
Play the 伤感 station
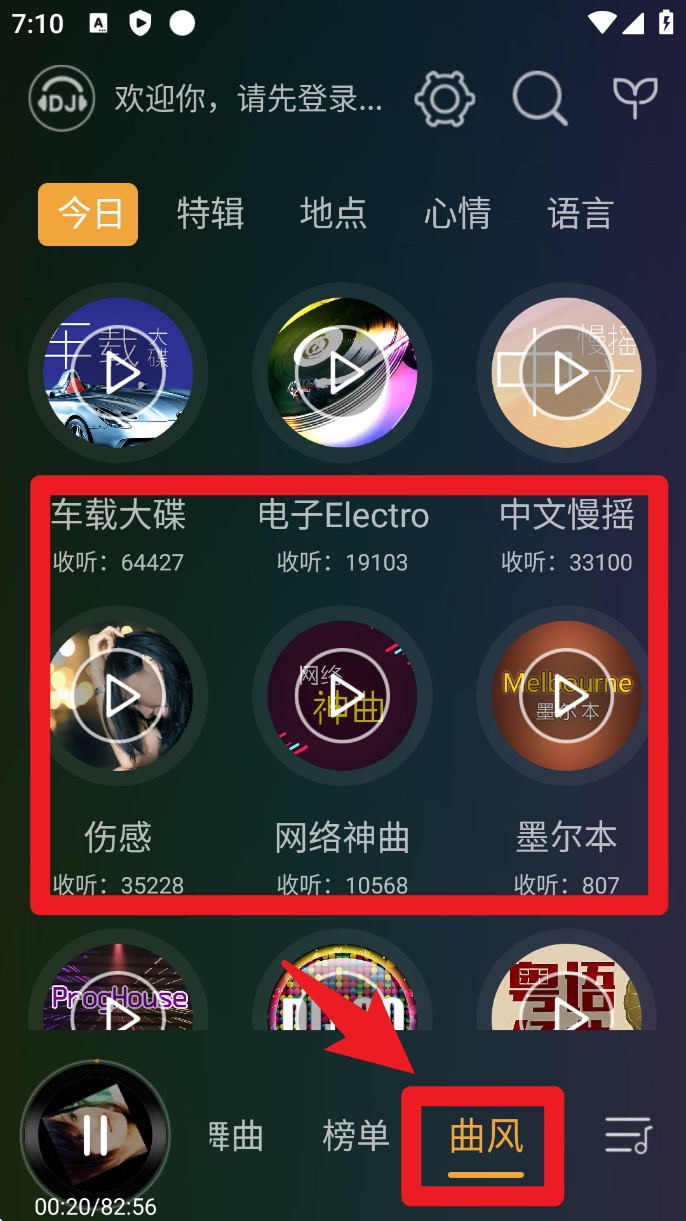pos(119,696)
